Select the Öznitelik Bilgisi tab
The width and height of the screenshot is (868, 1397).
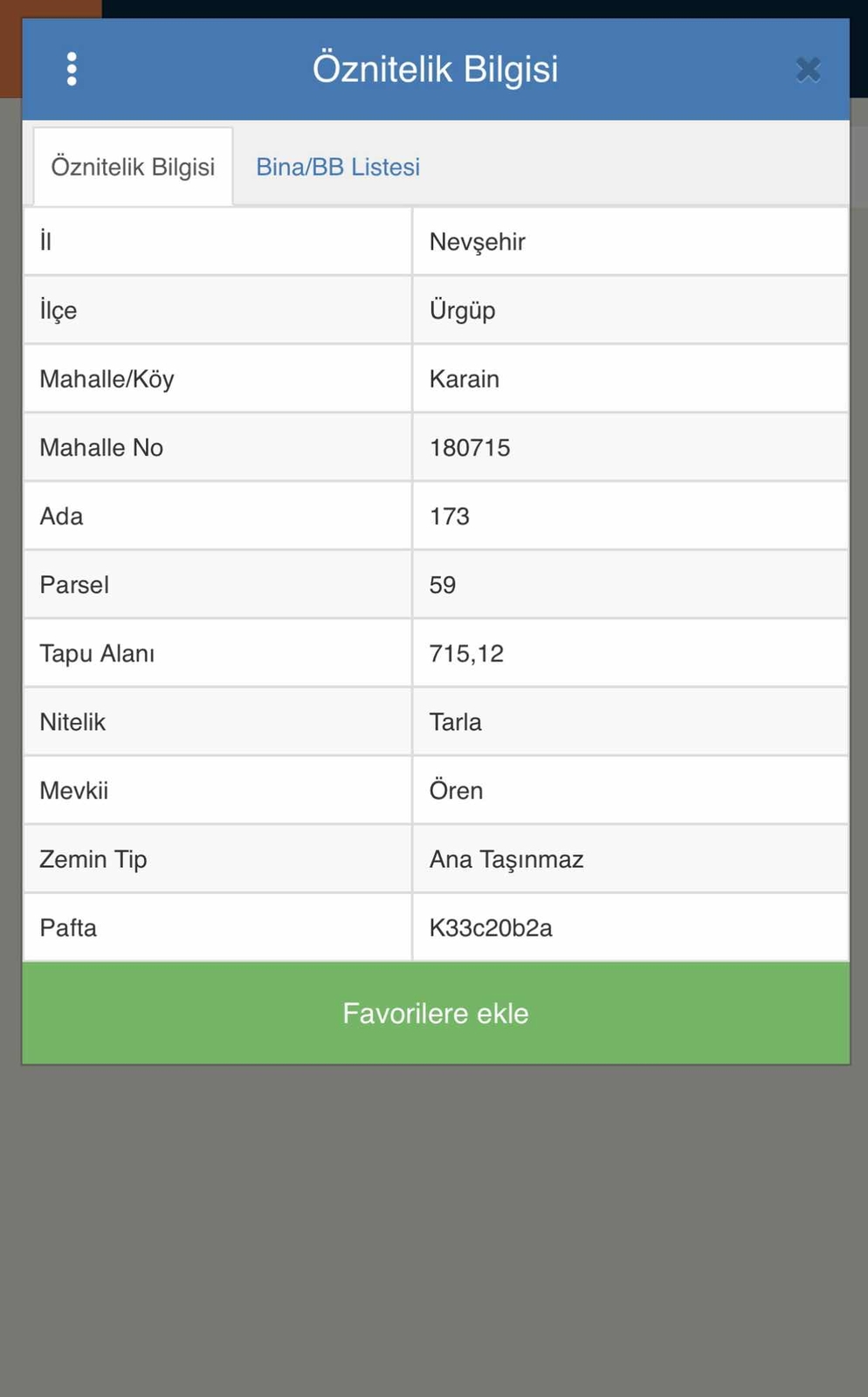(133, 167)
